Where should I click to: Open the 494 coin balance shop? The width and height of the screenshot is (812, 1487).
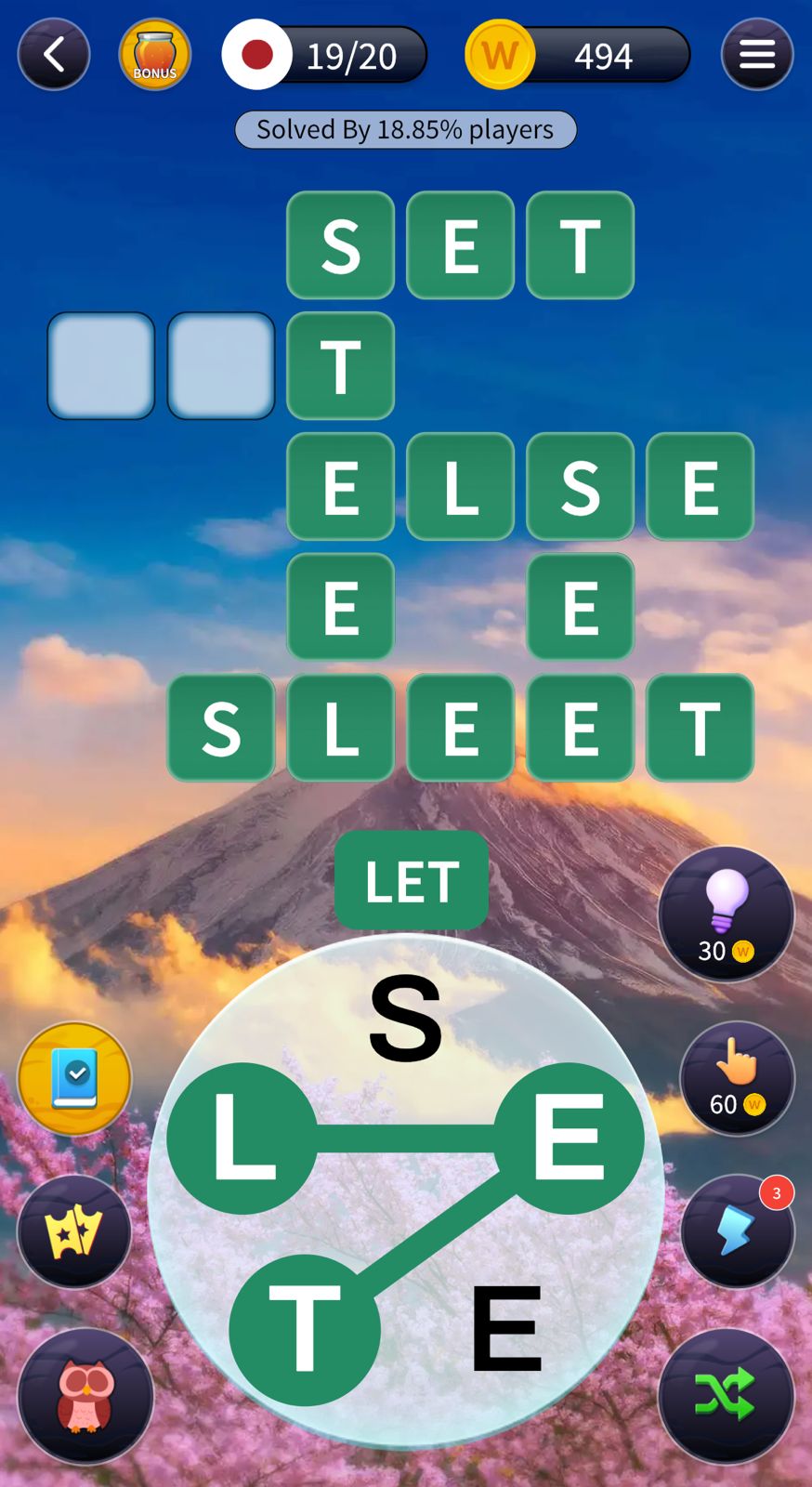tap(578, 55)
